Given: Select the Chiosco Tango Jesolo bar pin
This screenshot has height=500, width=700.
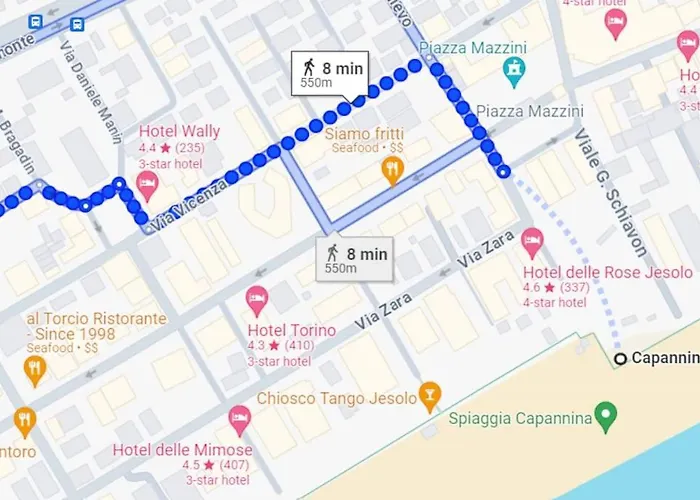Looking at the screenshot, I should (430, 392).
